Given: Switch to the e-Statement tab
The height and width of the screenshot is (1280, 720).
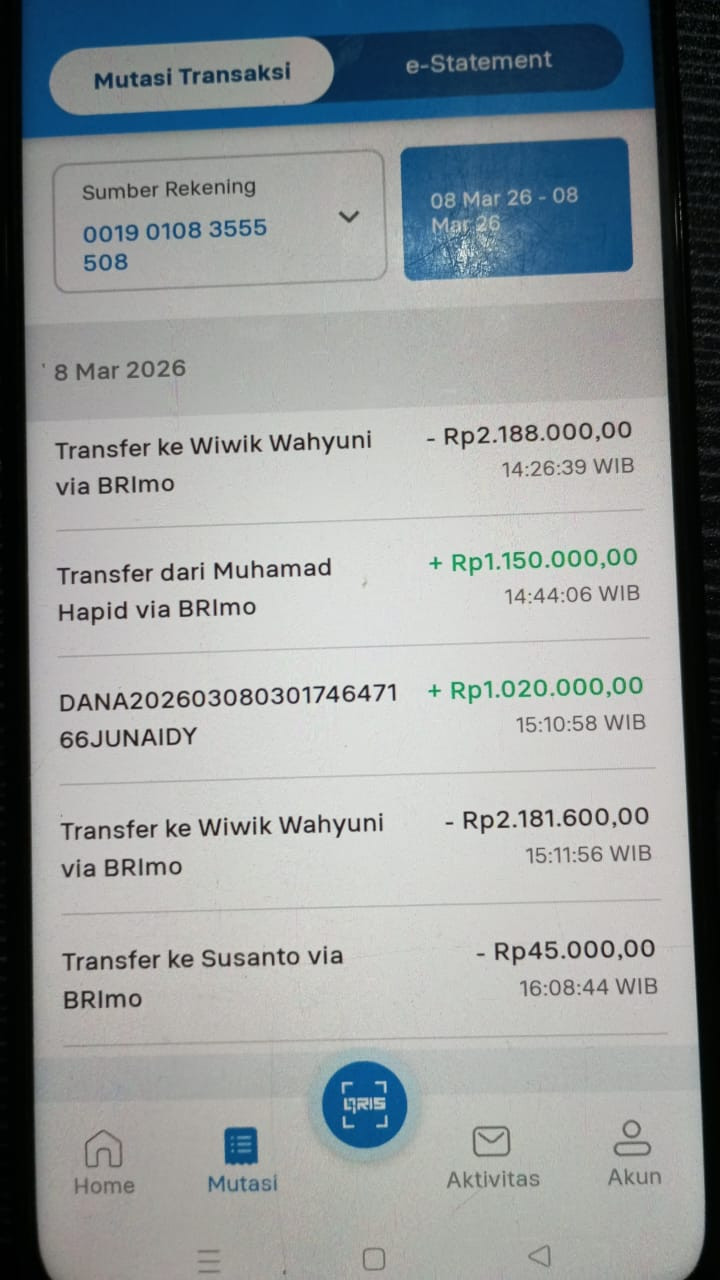Looking at the screenshot, I should click(478, 61).
